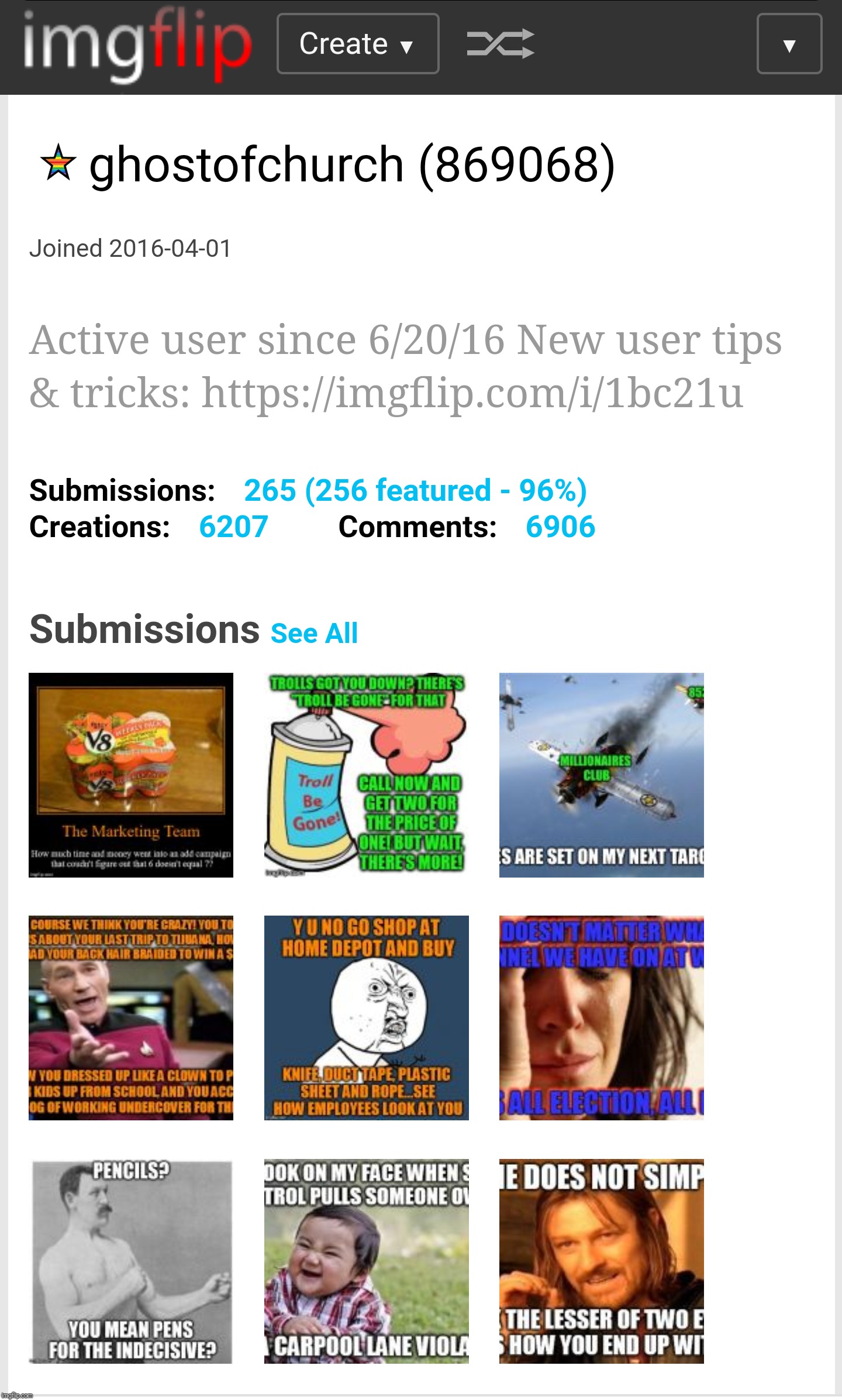842x1400 pixels.
Task: Open The Marketing Team V8 meme
Action: [131, 775]
